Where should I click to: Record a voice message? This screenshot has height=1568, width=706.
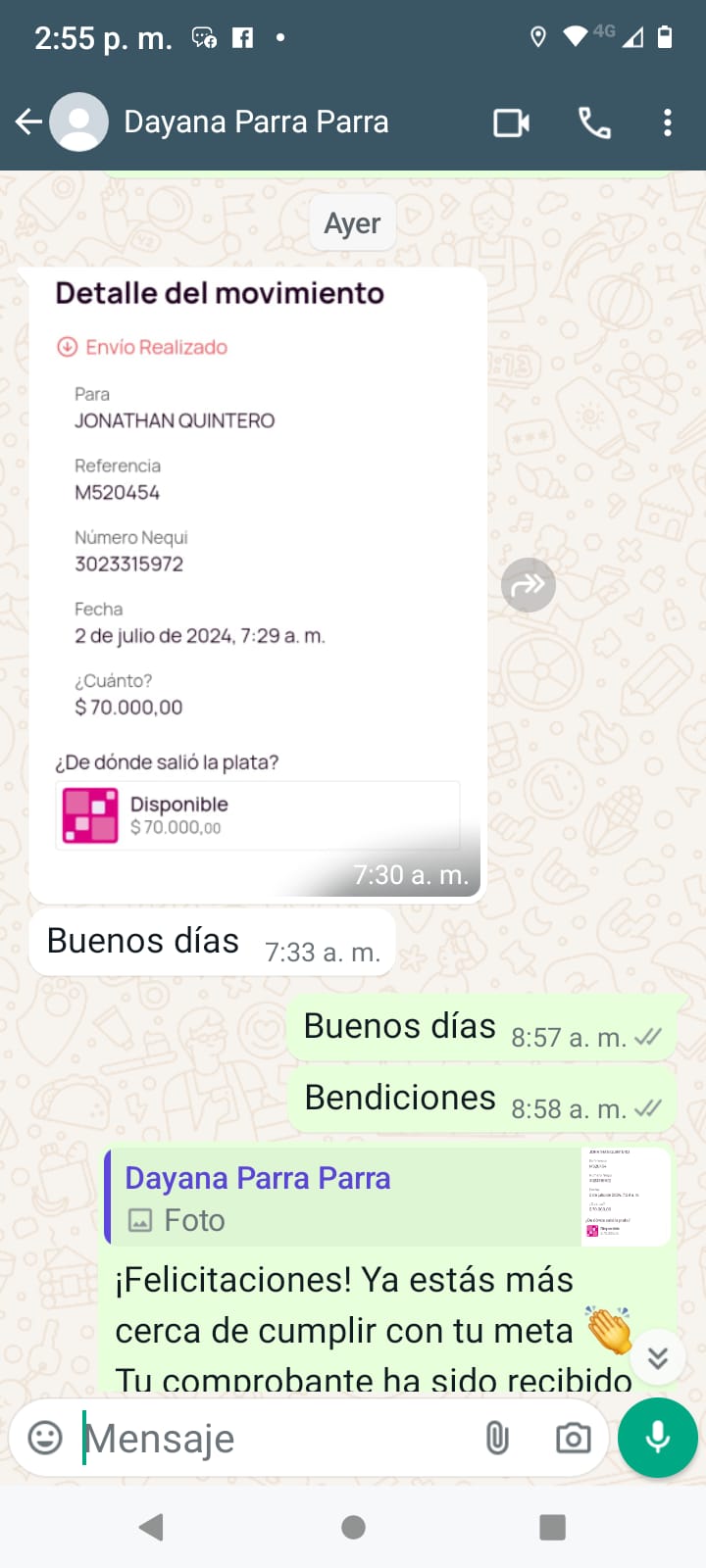(658, 1438)
